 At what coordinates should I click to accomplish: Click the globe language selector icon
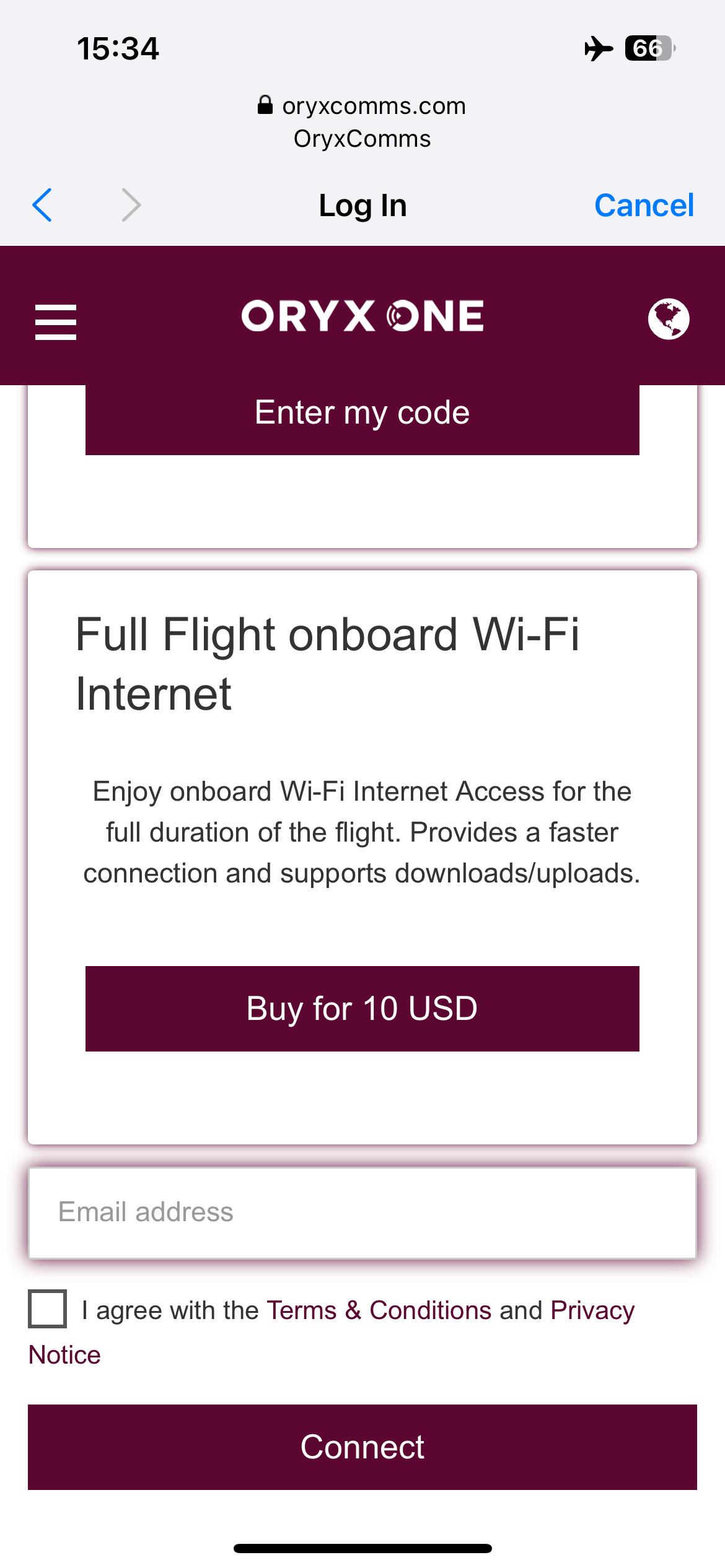click(669, 318)
